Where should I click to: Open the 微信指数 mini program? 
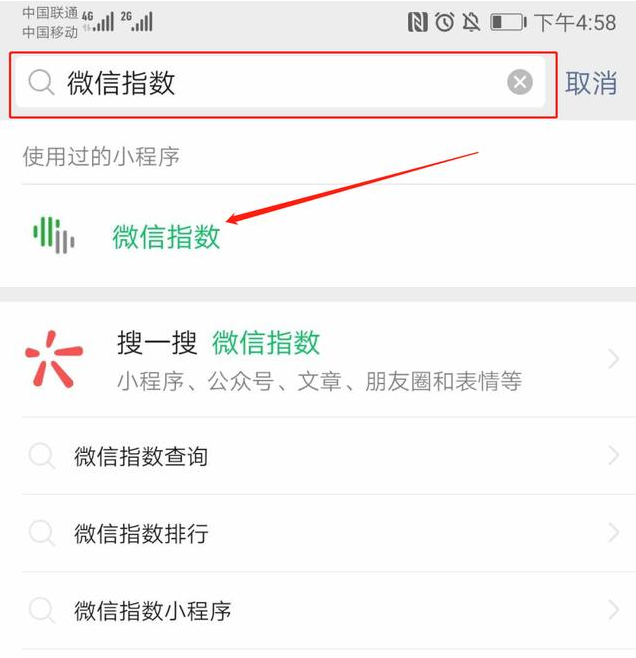pos(166,237)
